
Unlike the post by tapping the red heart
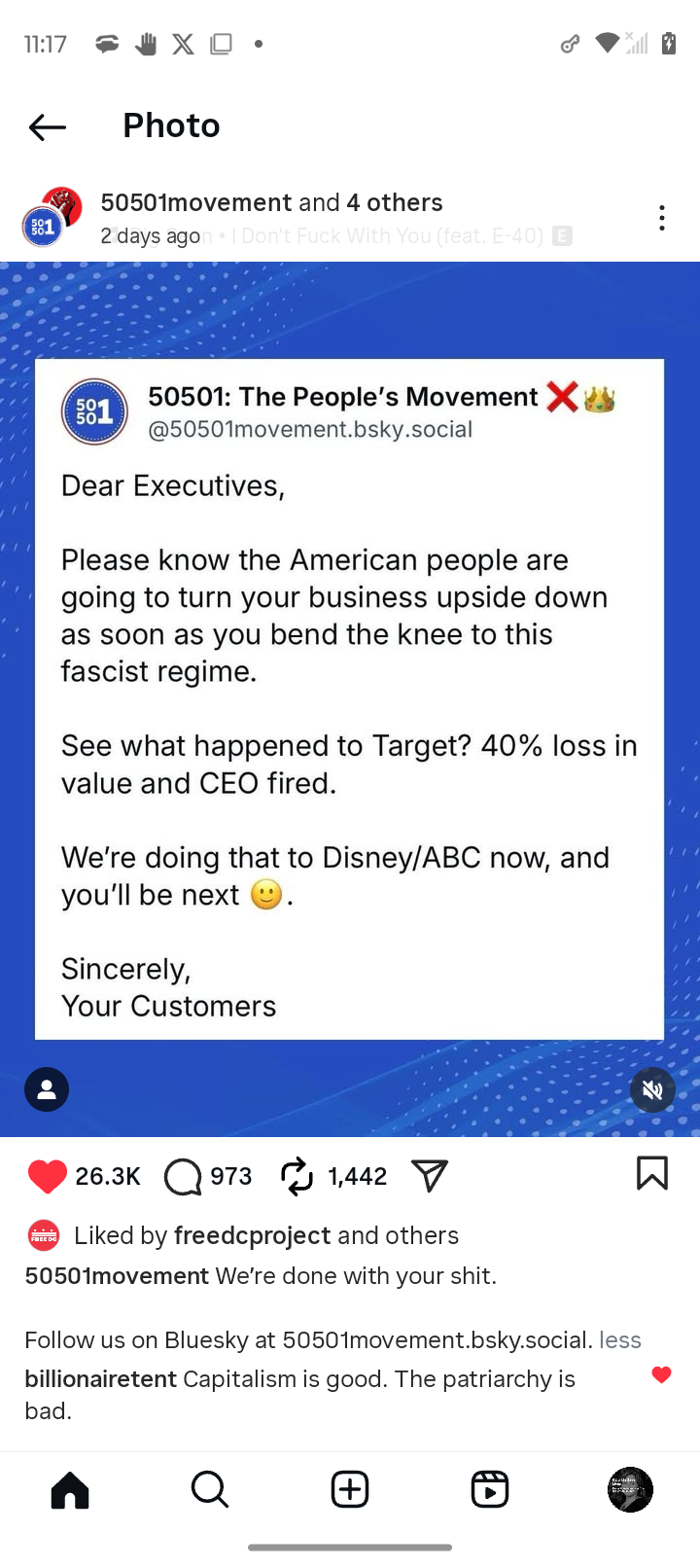[47, 1175]
